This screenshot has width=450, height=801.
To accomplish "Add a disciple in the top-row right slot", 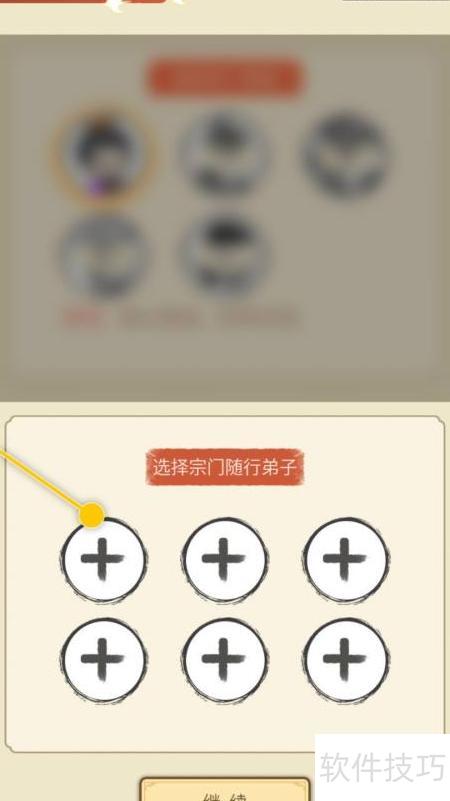I will tap(346, 559).
